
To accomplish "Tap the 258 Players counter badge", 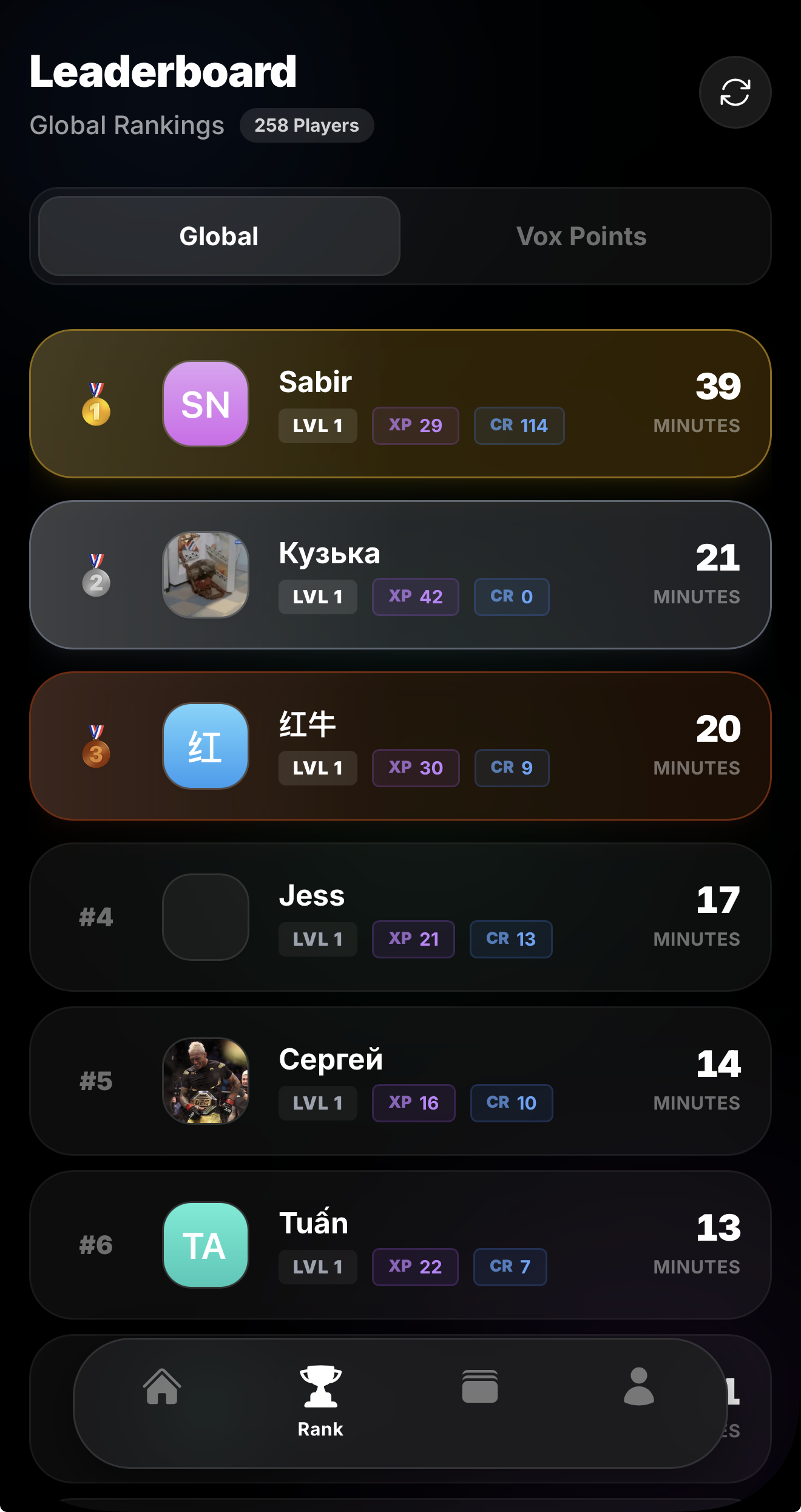I will (306, 126).
